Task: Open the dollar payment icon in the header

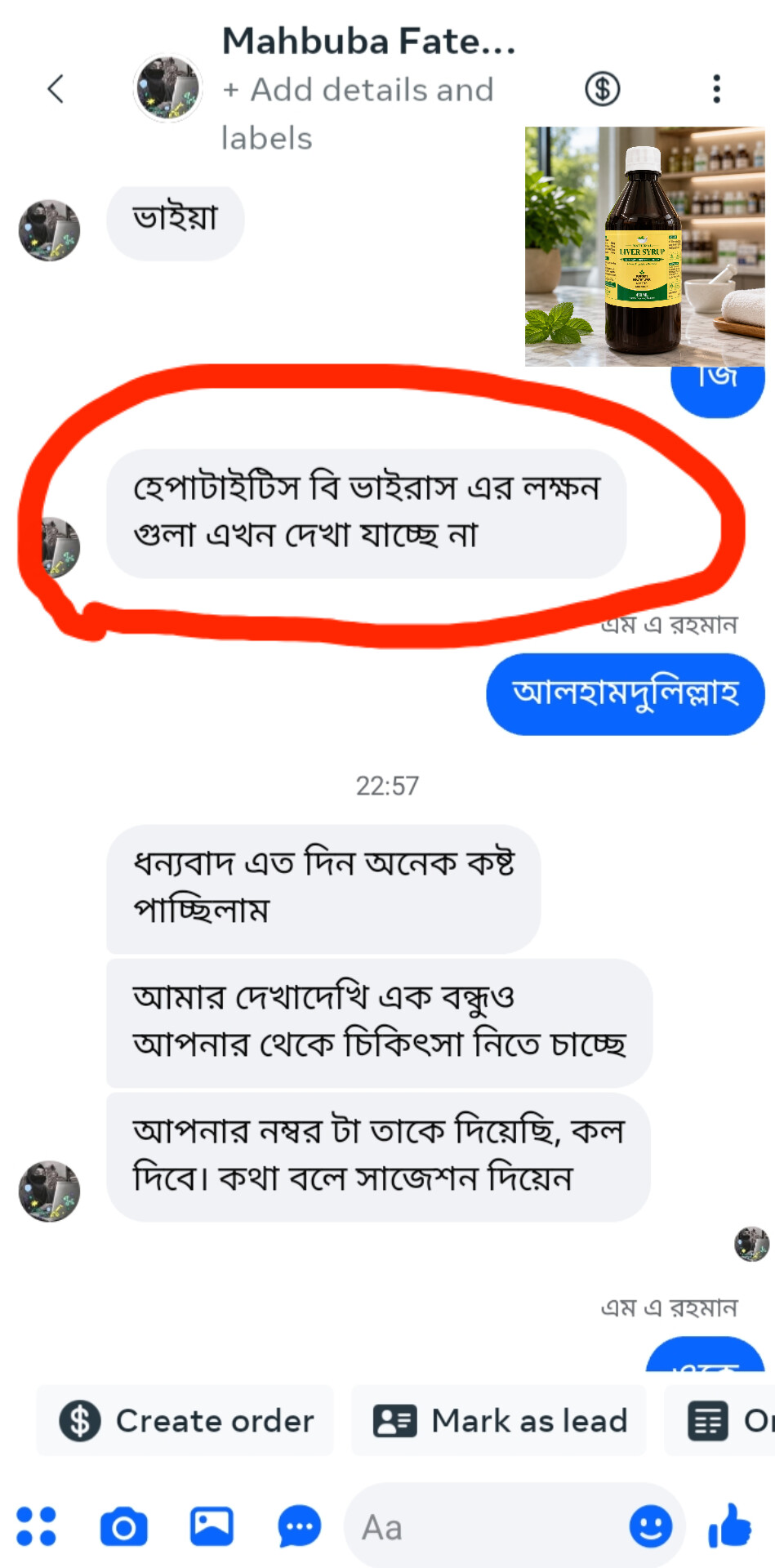Action: point(603,88)
